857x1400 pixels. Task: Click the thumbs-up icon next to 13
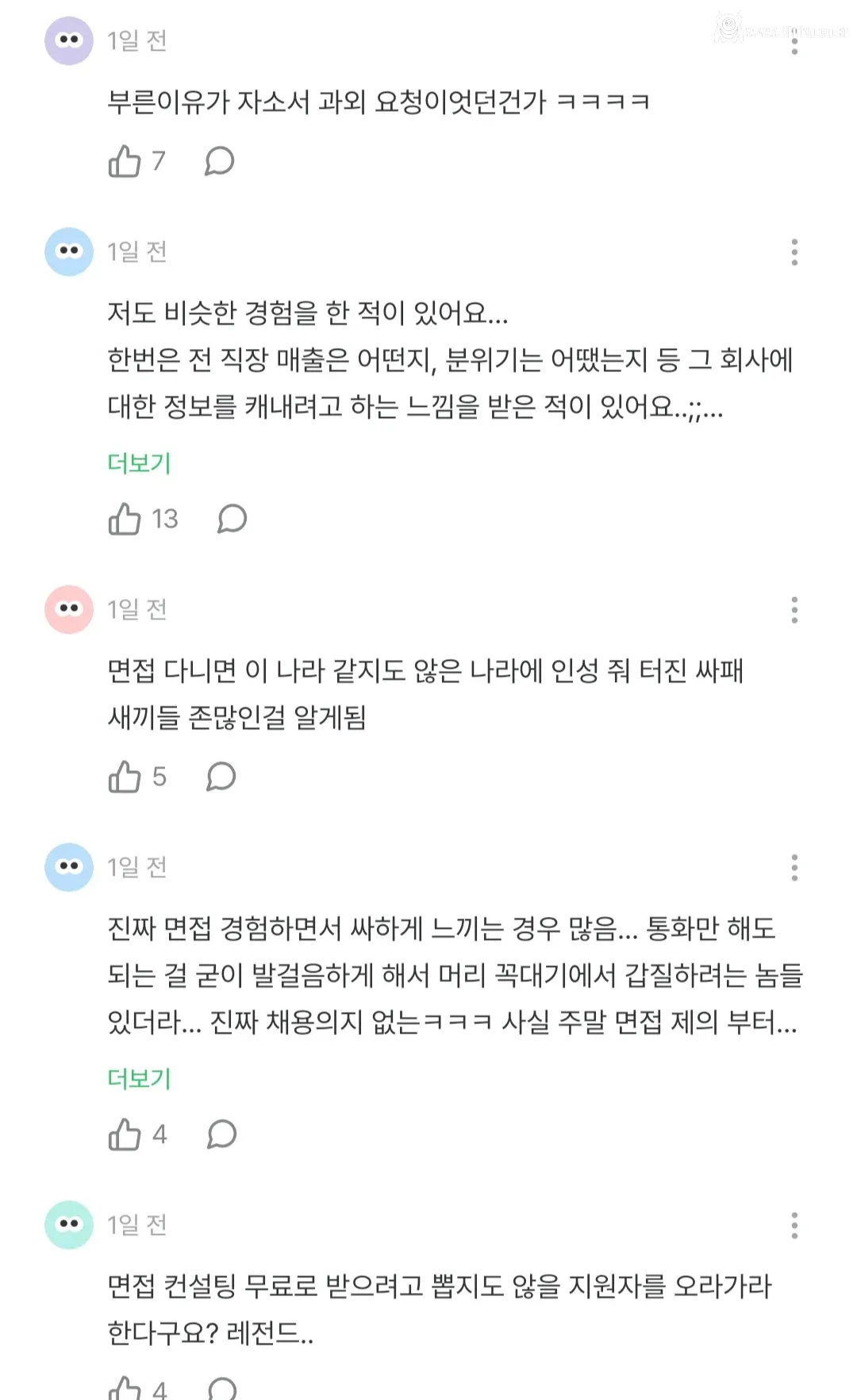125,520
